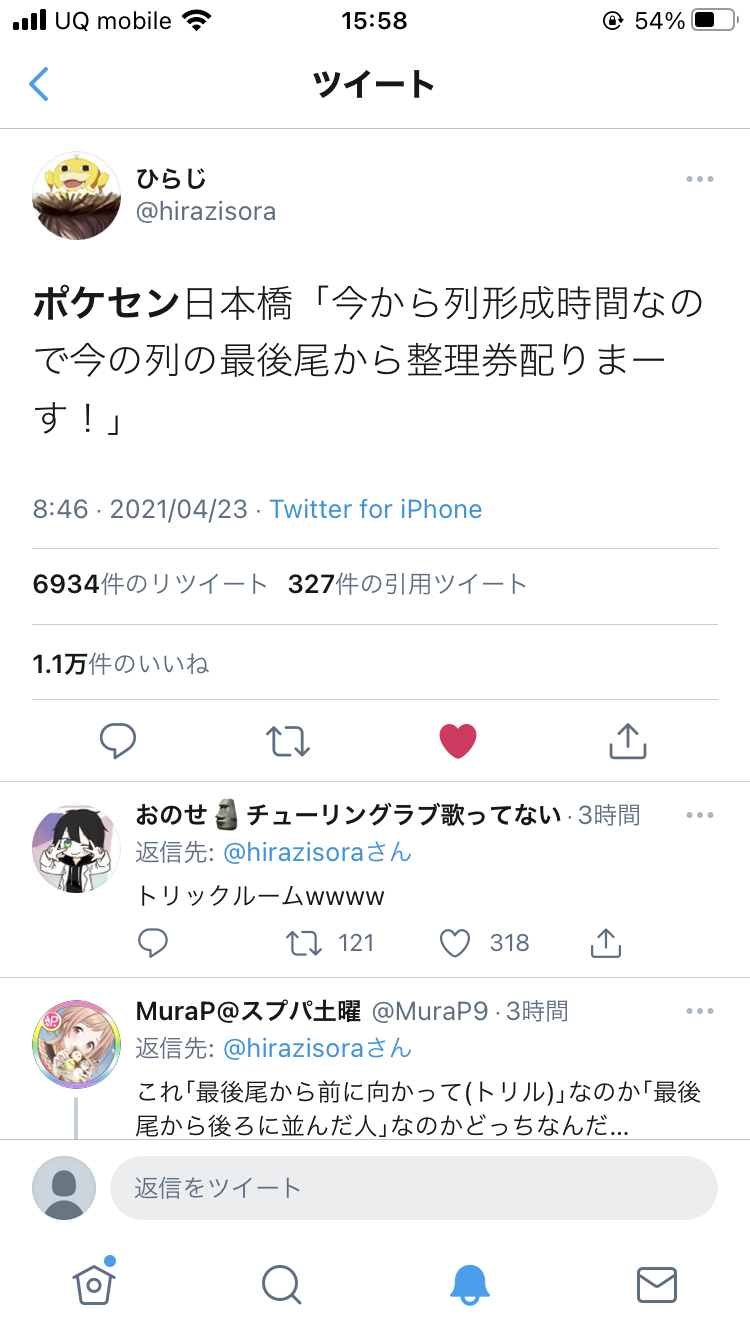Open overflow menu on ひらじ's tweet
This screenshot has height=1334, width=750.
[x=700, y=179]
